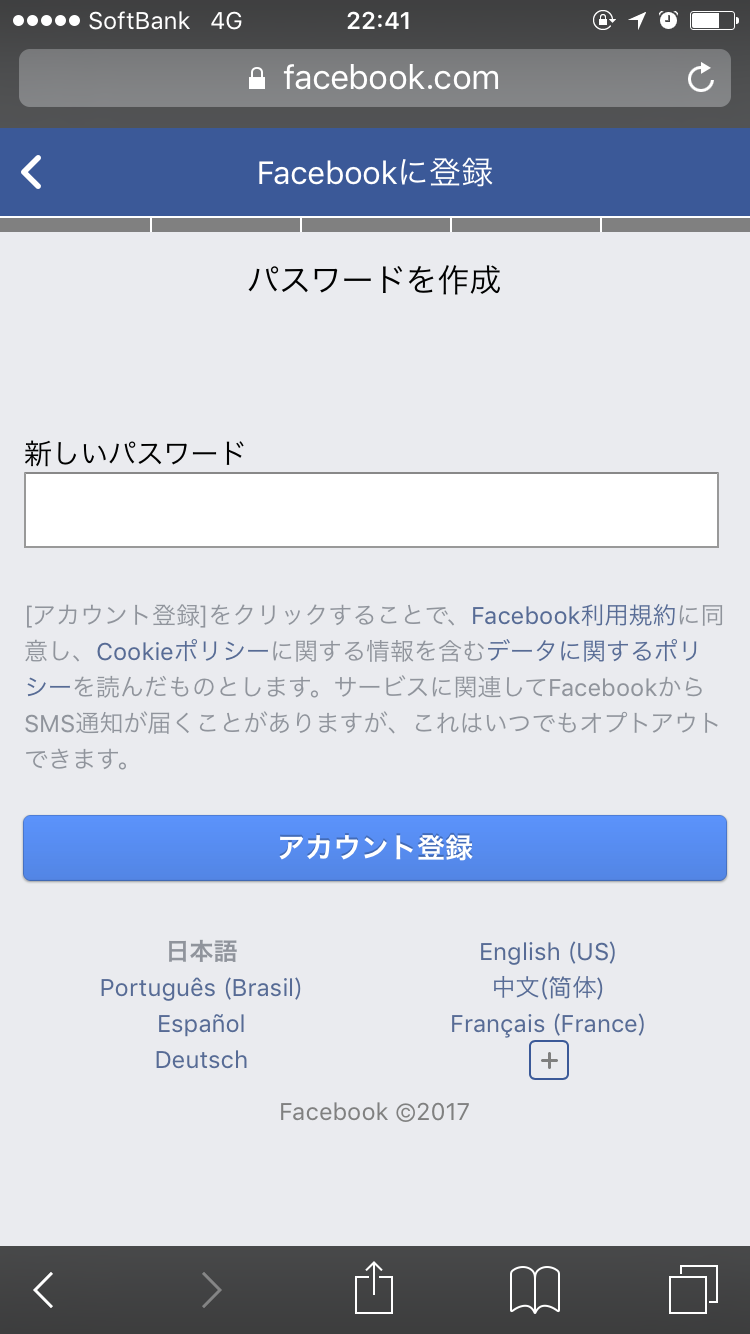Image resolution: width=750 pixels, height=1334 pixels.
Task: Reload the page in Safari
Action: coord(701,78)
